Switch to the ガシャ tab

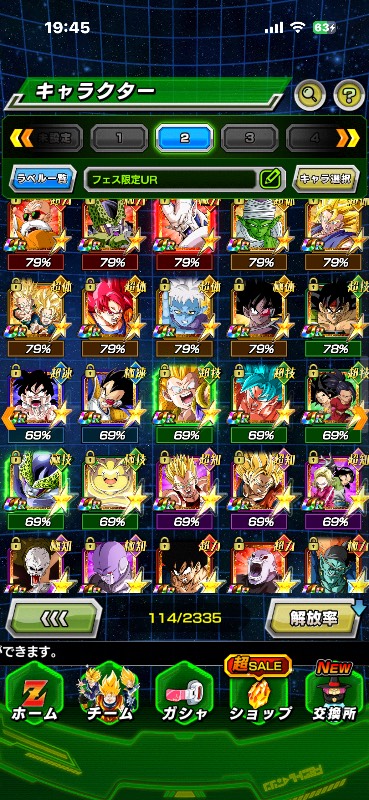pos(184,693)
